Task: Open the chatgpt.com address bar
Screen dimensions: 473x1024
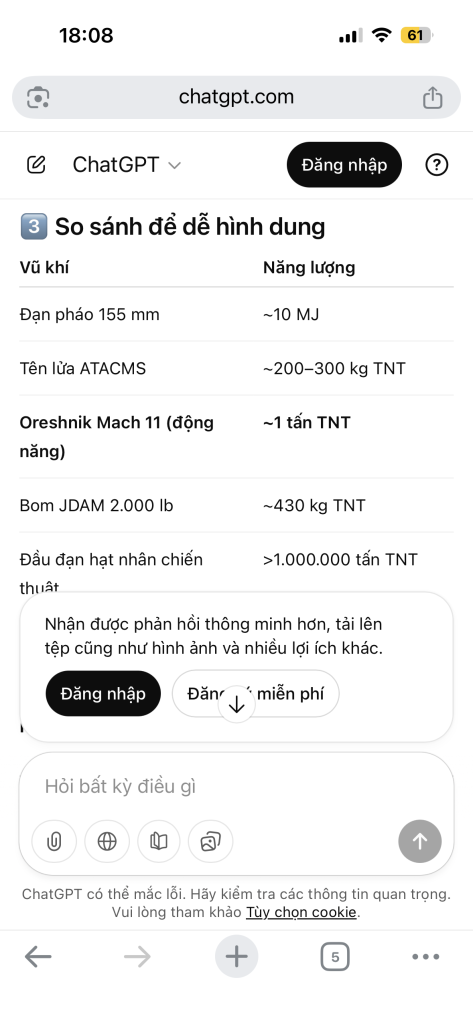Action: coord(236,97)
